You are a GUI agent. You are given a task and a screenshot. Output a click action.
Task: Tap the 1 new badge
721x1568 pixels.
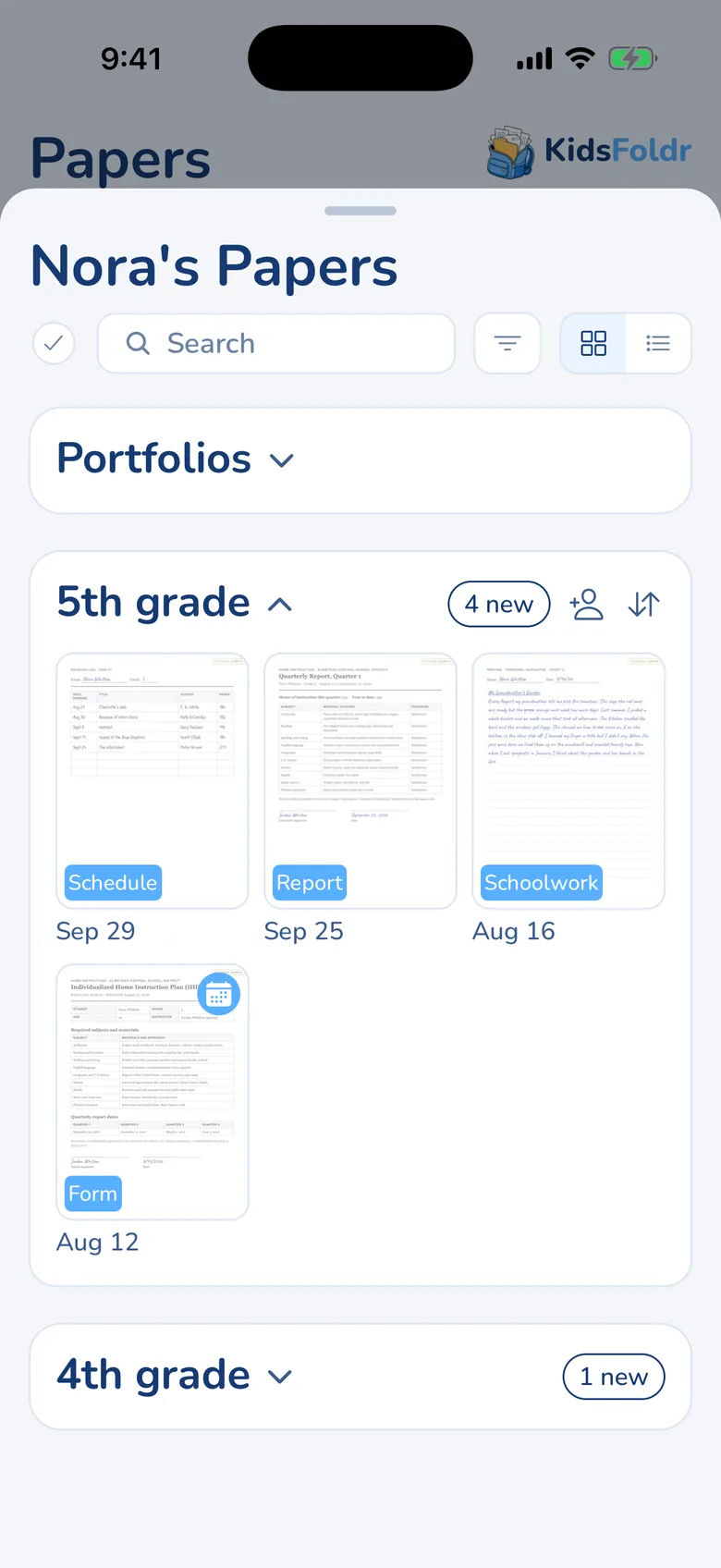coord(614,1377)
